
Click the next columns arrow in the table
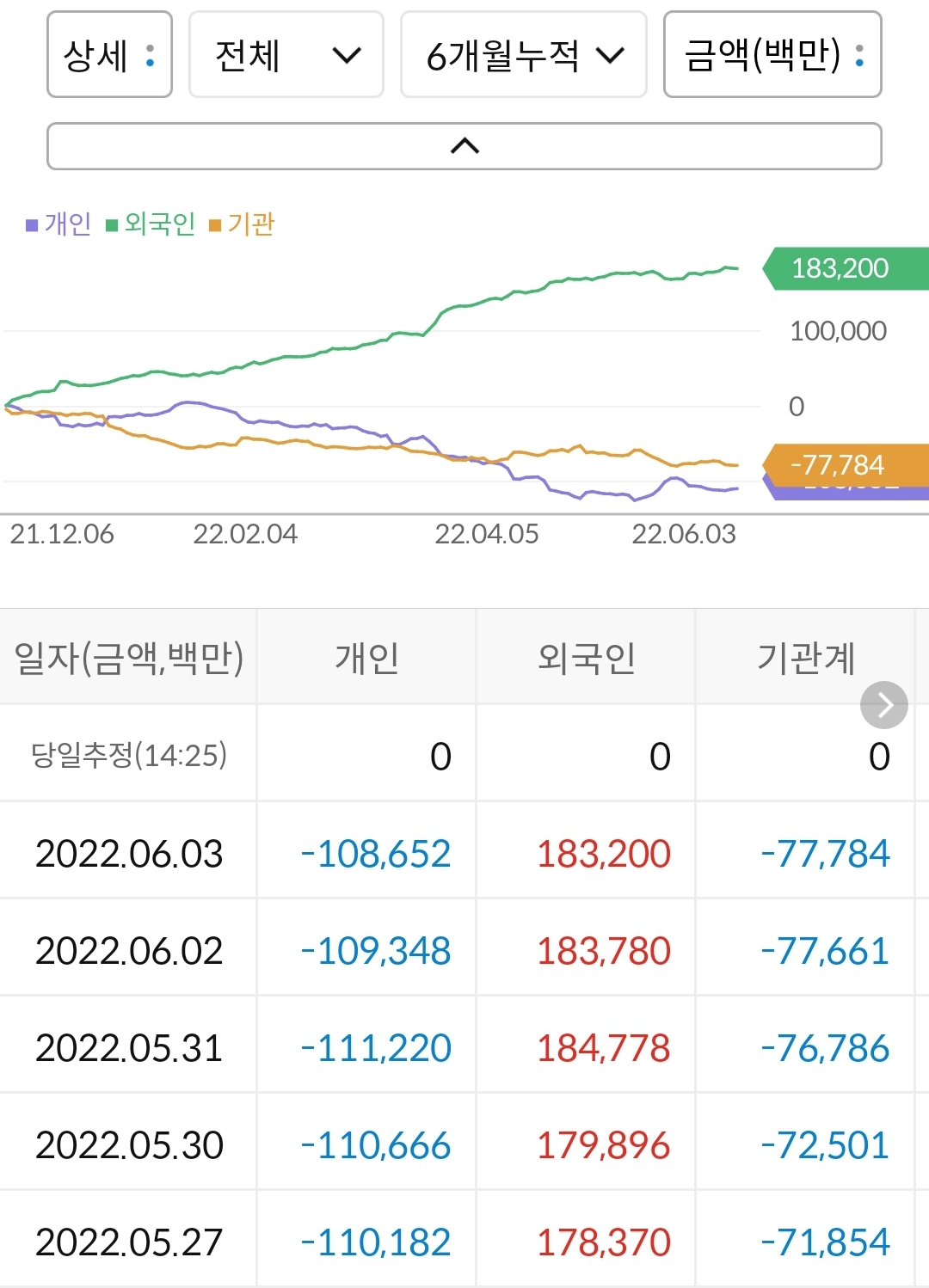click(x=883, y=704)
